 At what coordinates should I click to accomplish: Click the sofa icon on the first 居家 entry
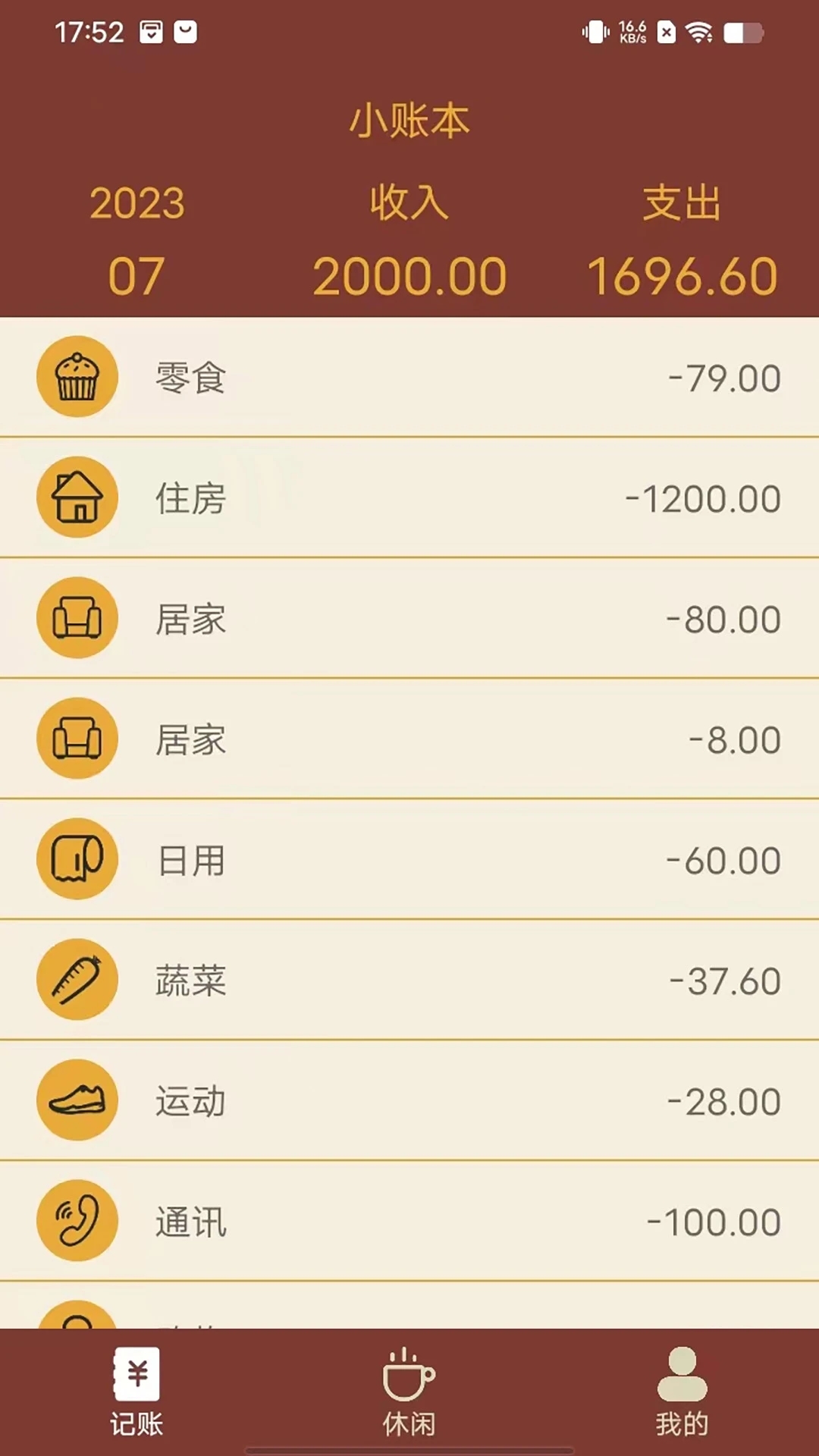click(x=77, y=618)
